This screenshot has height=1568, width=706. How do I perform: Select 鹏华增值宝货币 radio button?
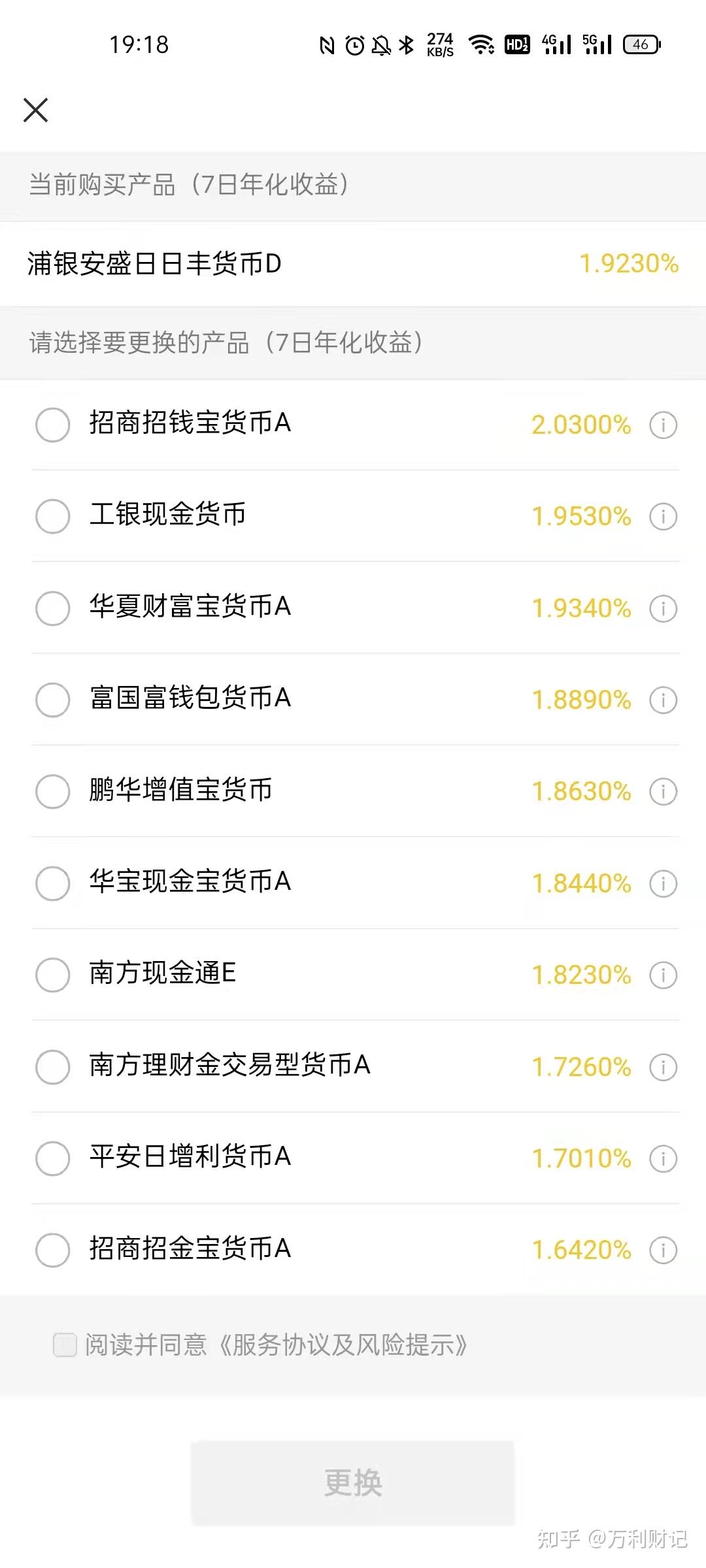click(x=53, y=791)
